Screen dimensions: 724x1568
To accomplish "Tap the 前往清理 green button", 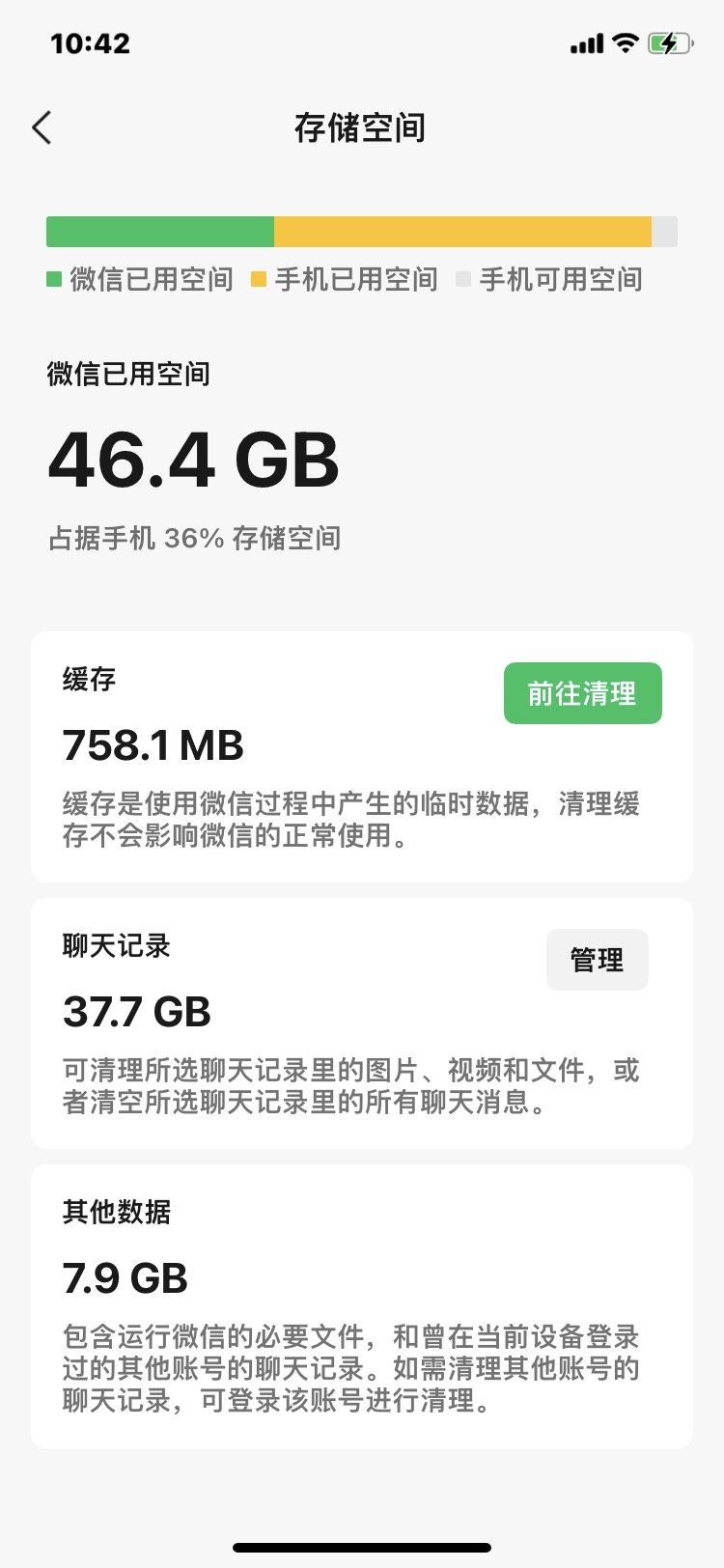I will [582, 692].
